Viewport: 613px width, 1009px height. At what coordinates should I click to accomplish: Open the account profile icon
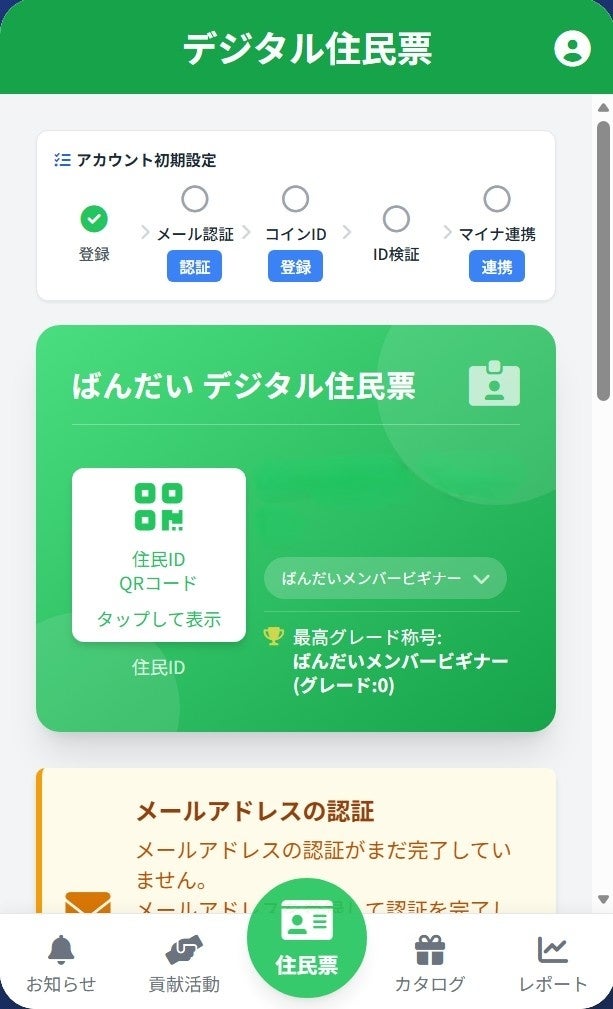(x=572, y=48)
